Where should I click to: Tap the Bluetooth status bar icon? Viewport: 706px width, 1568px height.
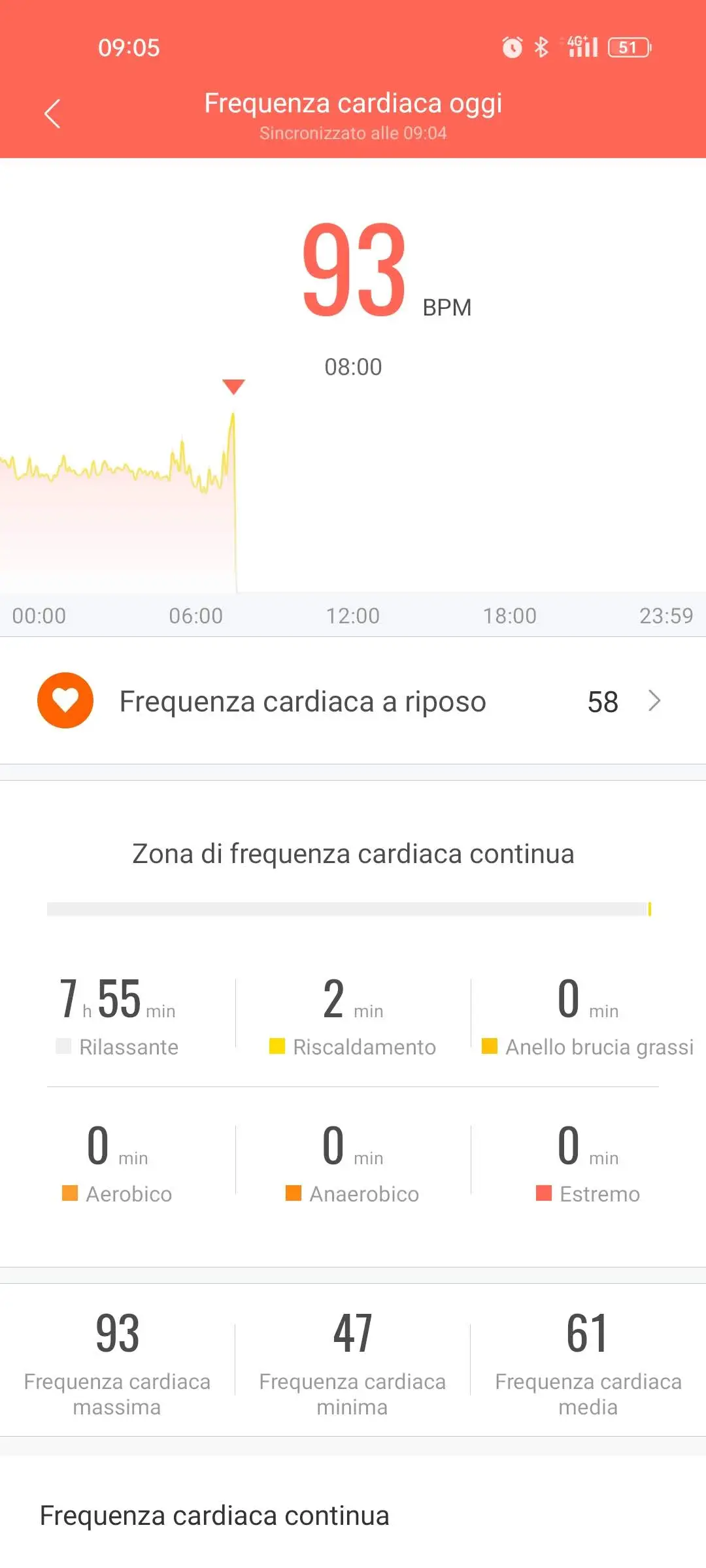click(x=541, y=46)
